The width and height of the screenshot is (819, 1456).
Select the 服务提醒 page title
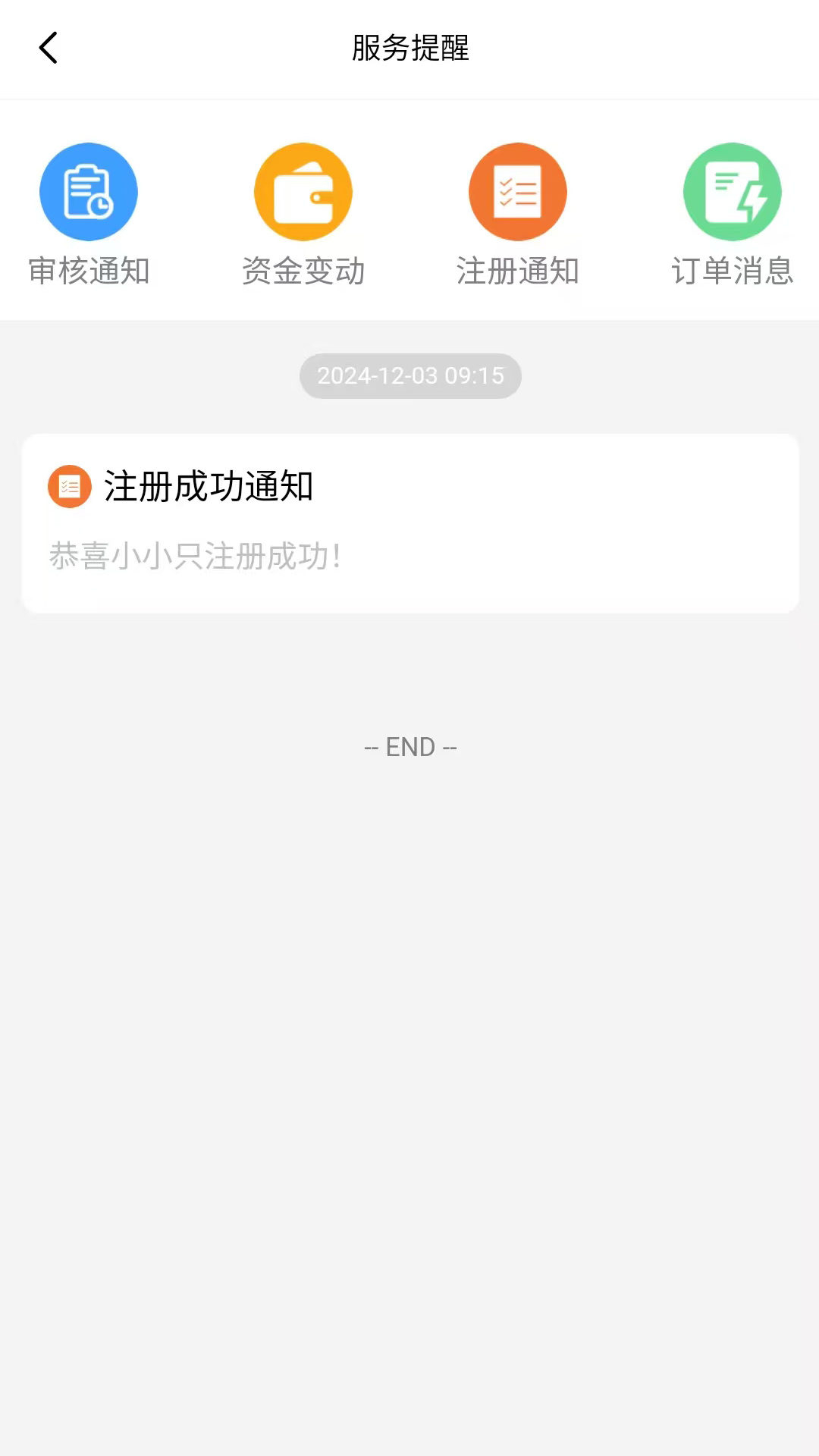click(409, 48)
